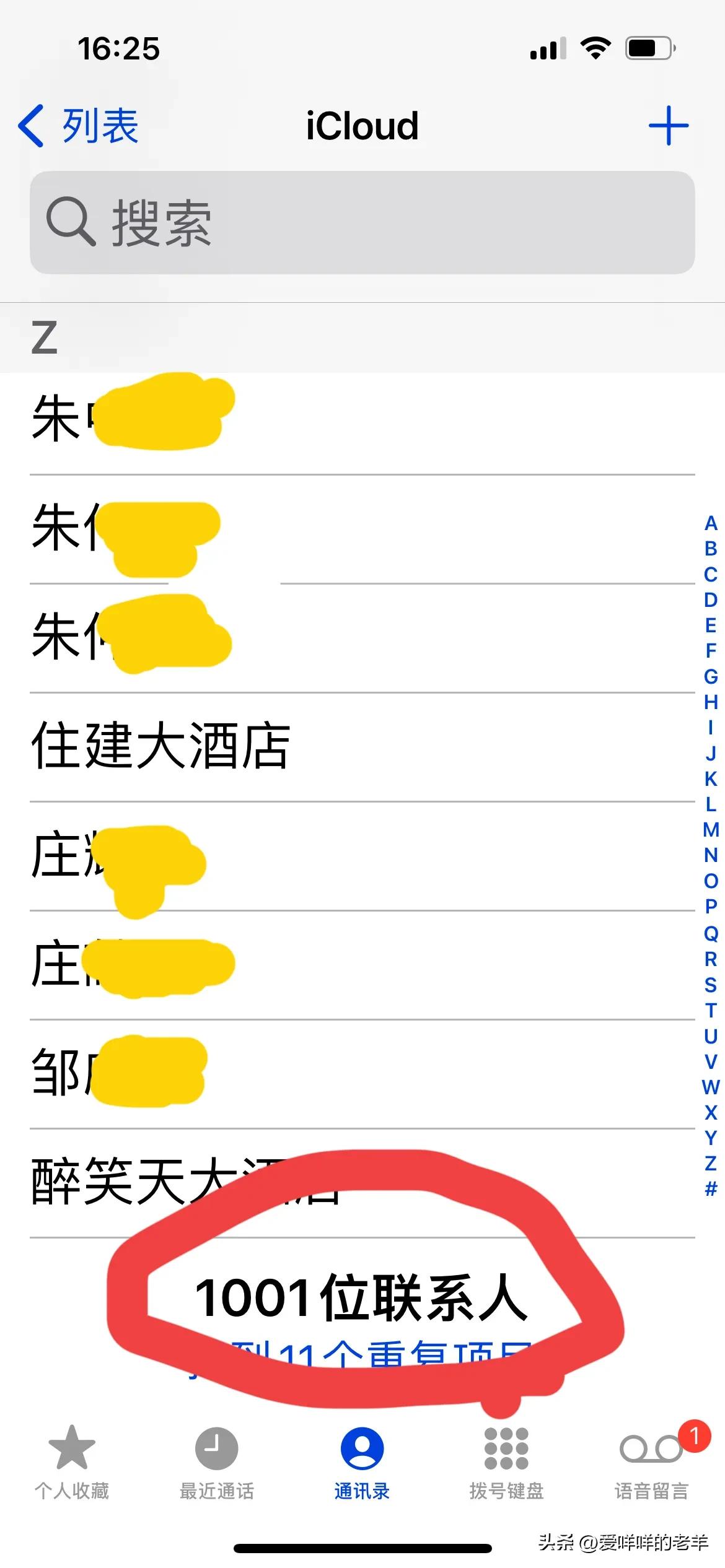Switch to the 最近通话 tab
This screenshot has height=1568, width=725.
coord(217,1491)
